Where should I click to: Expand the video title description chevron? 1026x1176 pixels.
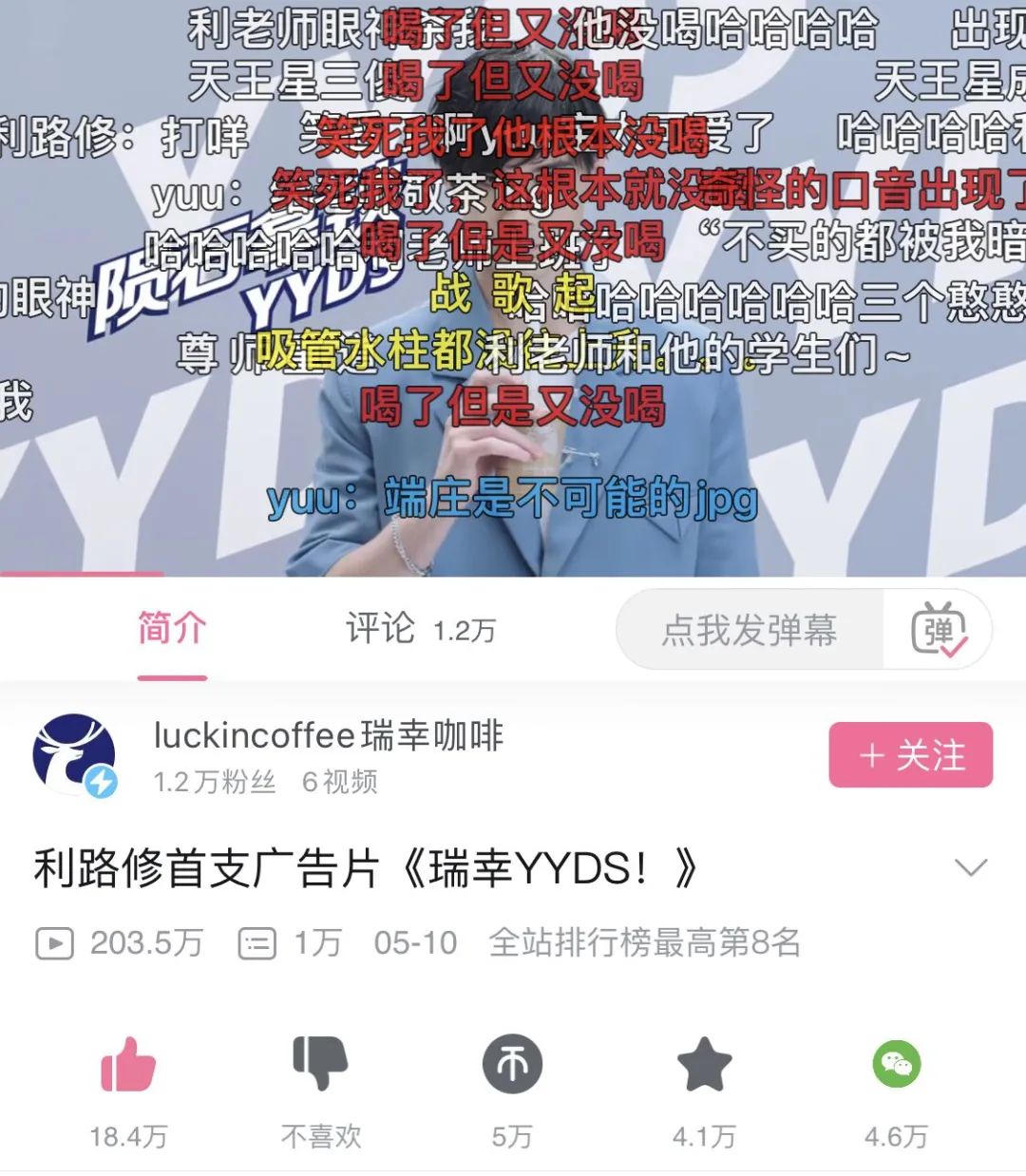(x=970, y=867)
